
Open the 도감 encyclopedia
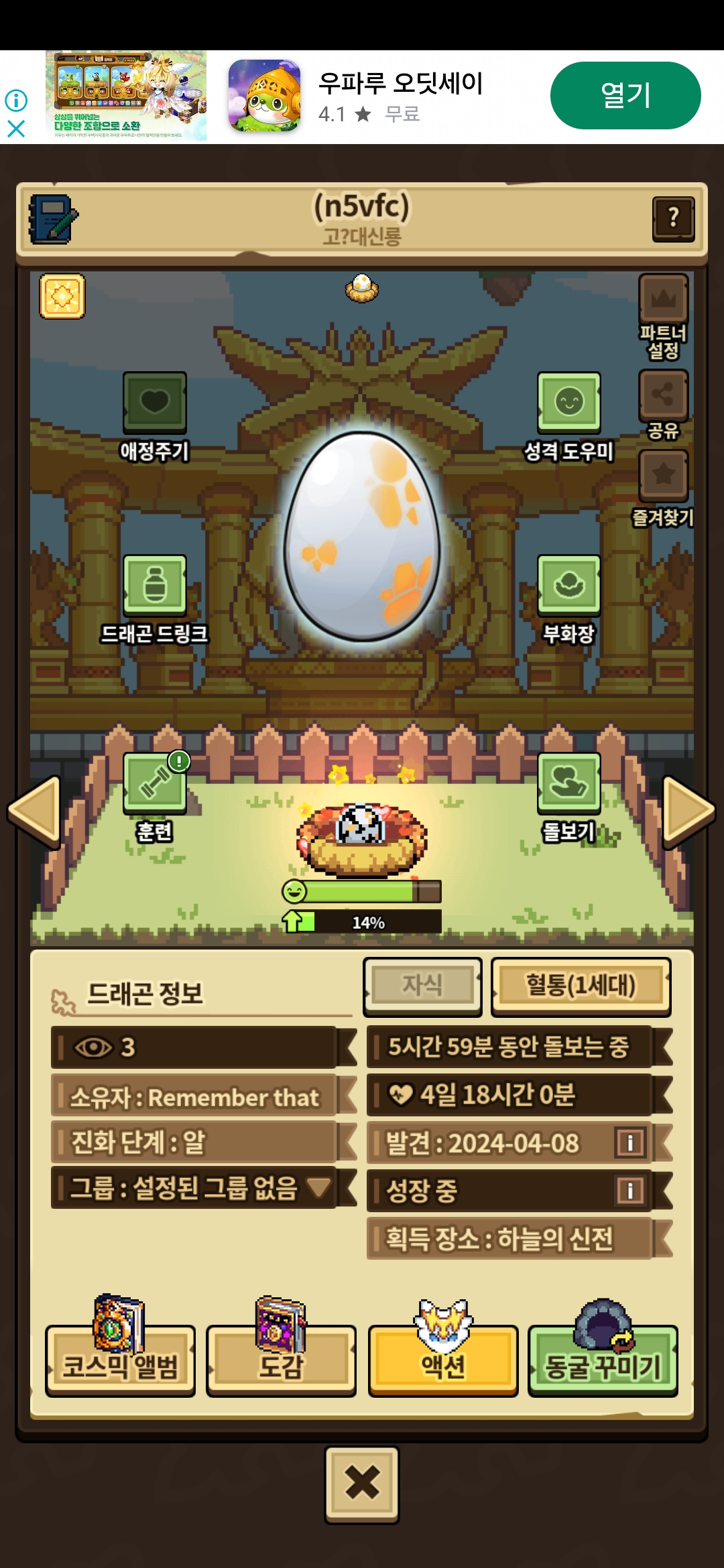pos(281,1360)
